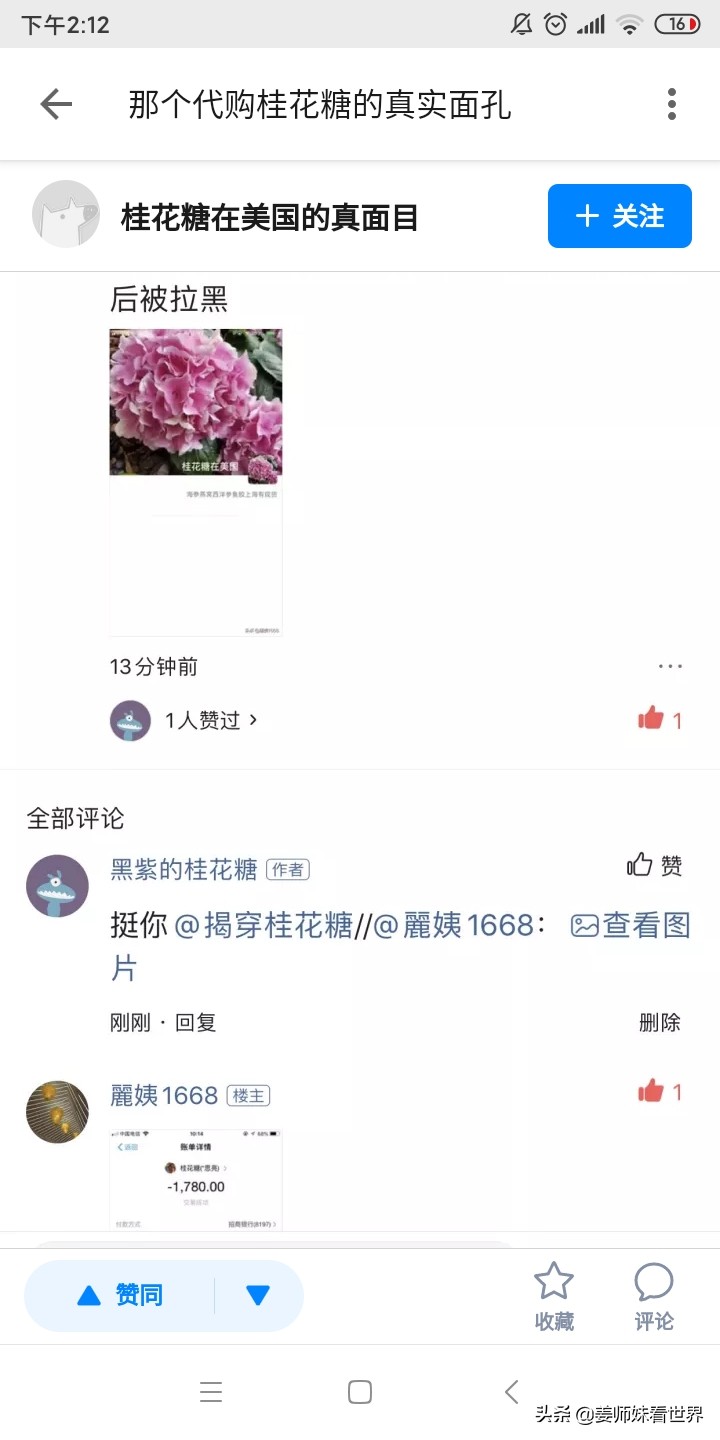
Task: Select the downvote arrow in the bottom bar
Action: (x=258, y=1293)
